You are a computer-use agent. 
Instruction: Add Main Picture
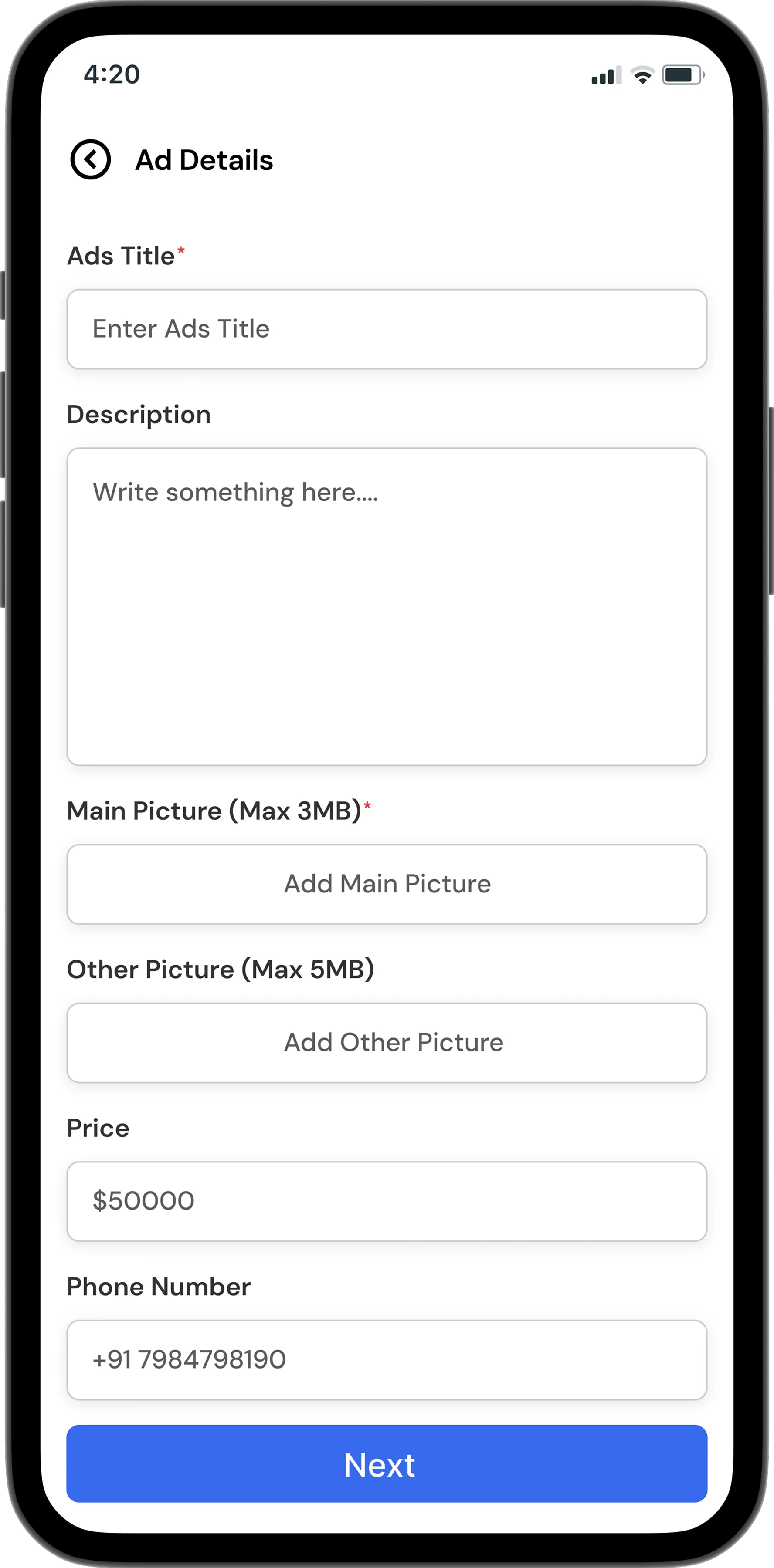tap(387, 884)
